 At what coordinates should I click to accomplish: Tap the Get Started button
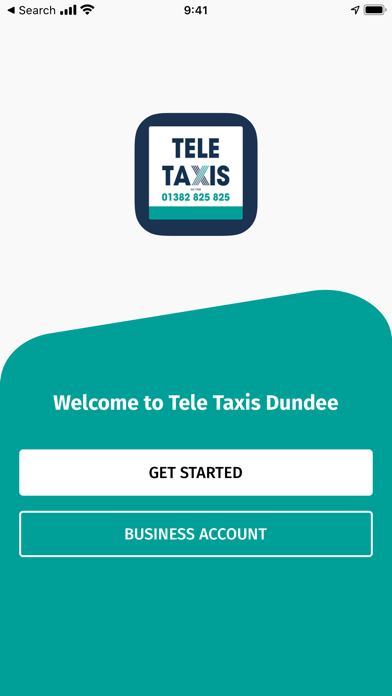tap(196, 472)
